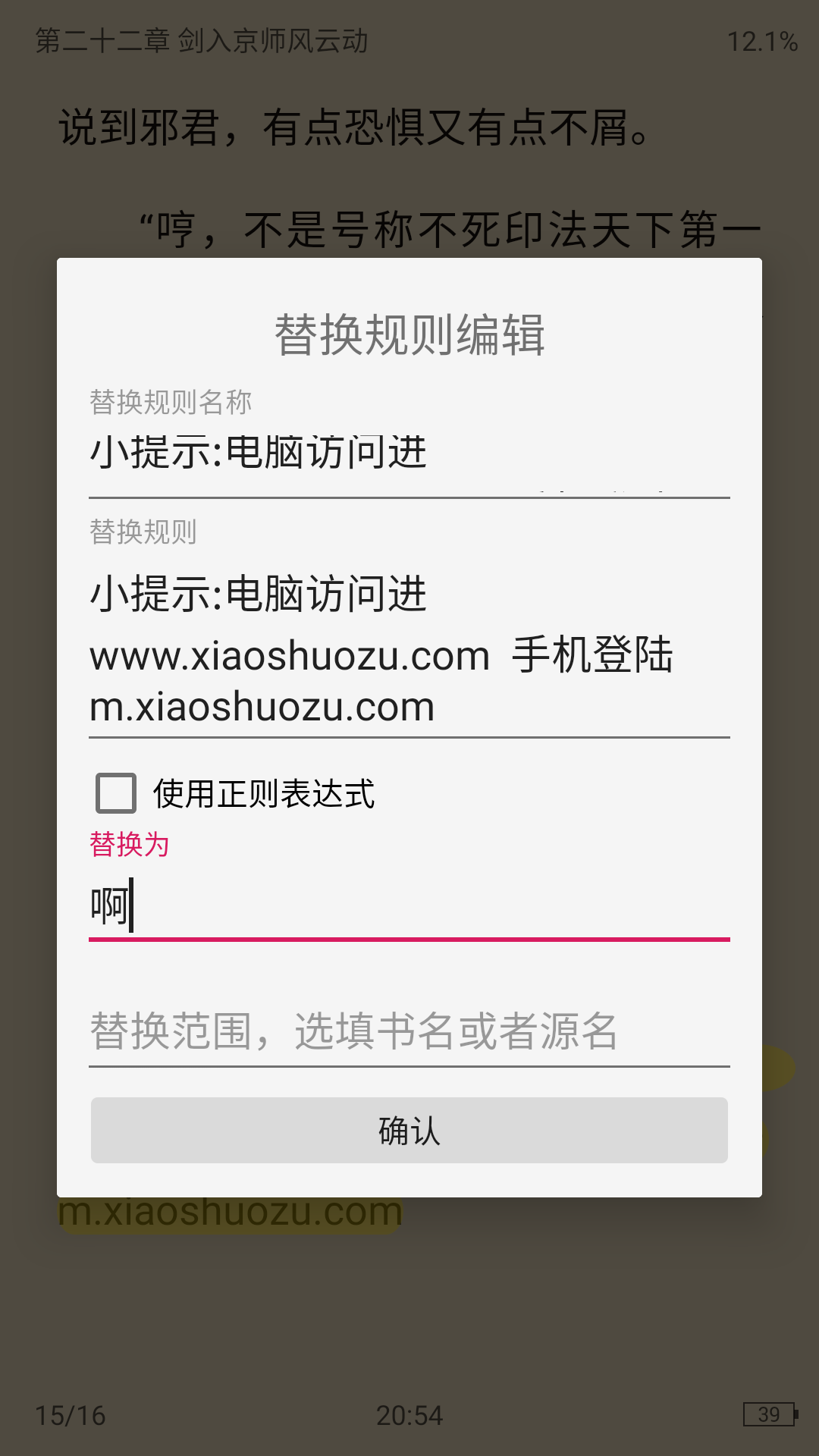Image resolution: width=819 pixels, height=1456 pixels.
Task: Click the reading progress percentage 12.1%
Action: tap(762, 39)
